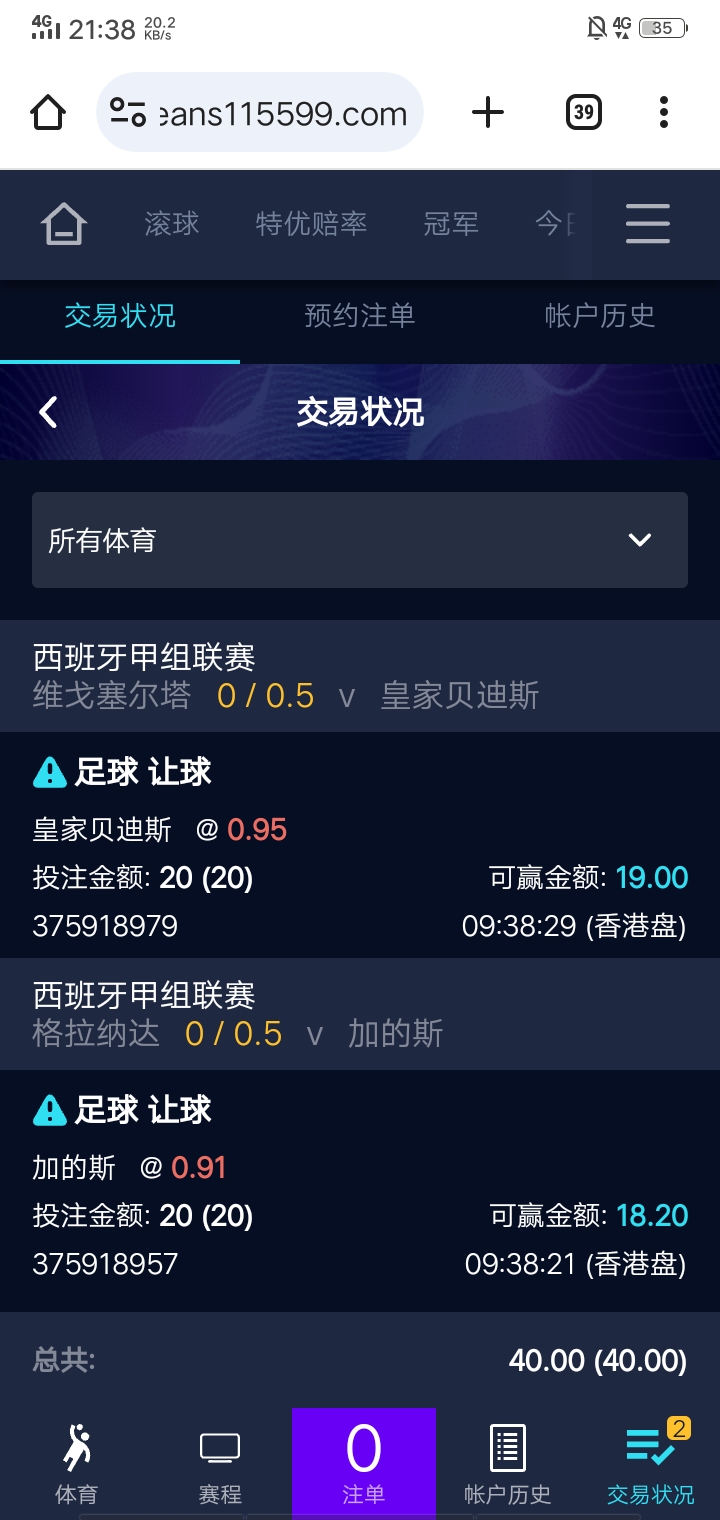Go back using the arrow beside 交易状况
Image resolution: width=720 pixels, height=1520 pixels.
tap(48, 412)
